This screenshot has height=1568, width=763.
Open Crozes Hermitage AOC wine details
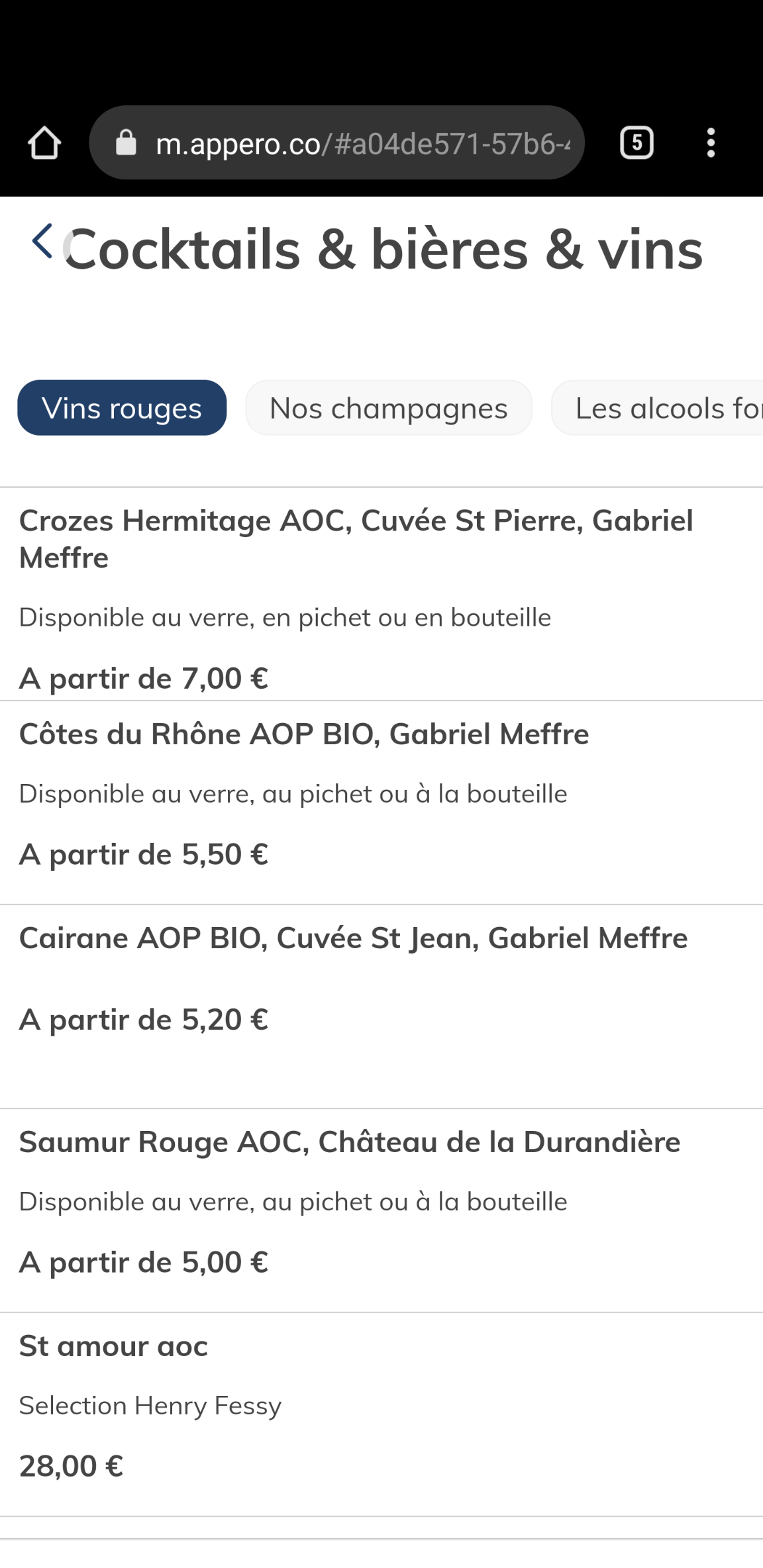[x=356, y=539]
